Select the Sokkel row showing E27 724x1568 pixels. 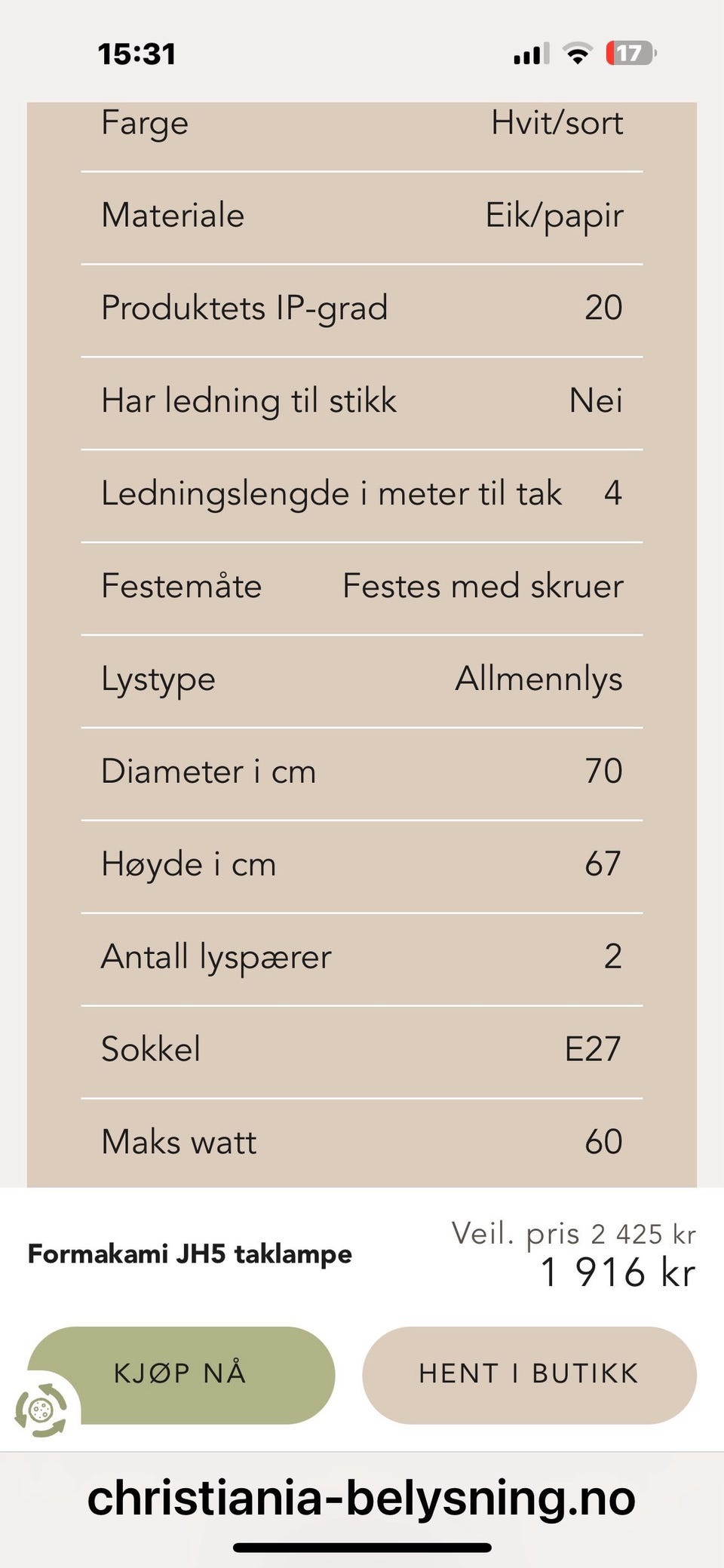tap(362, 1048)
